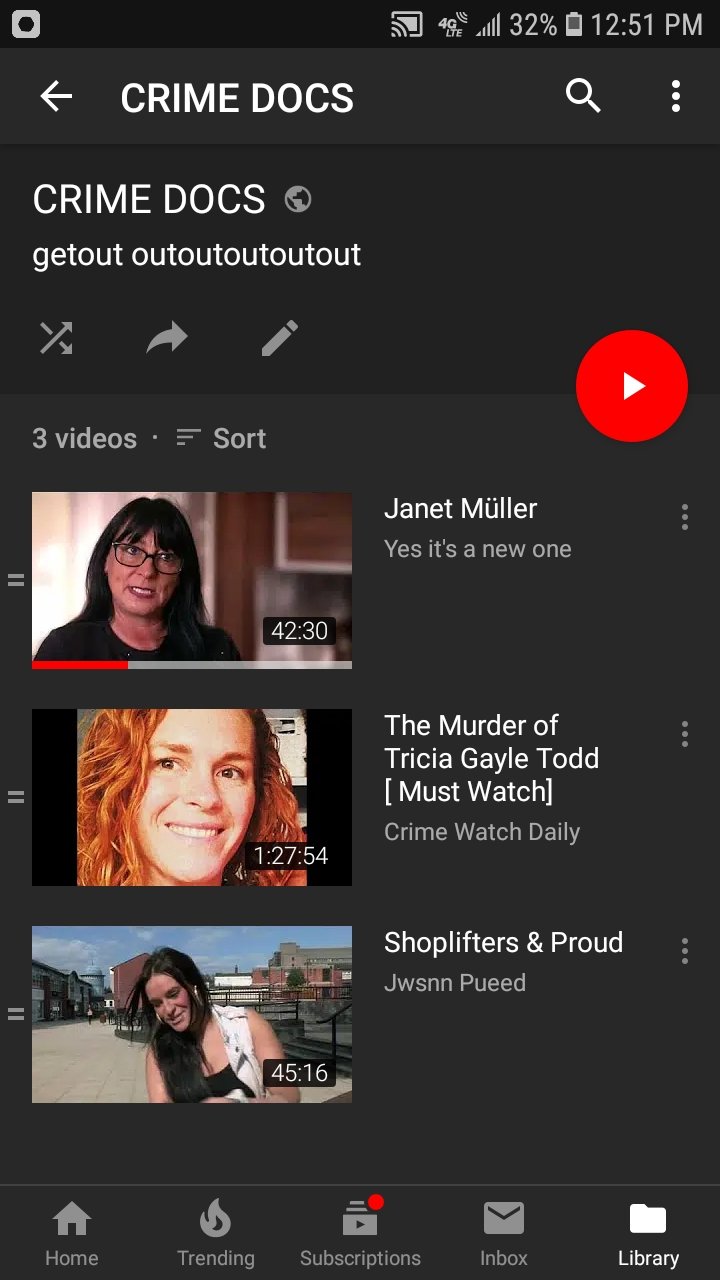Go back using the top arrow
The image size is (720, 1280).
click(x=56, y=97)
